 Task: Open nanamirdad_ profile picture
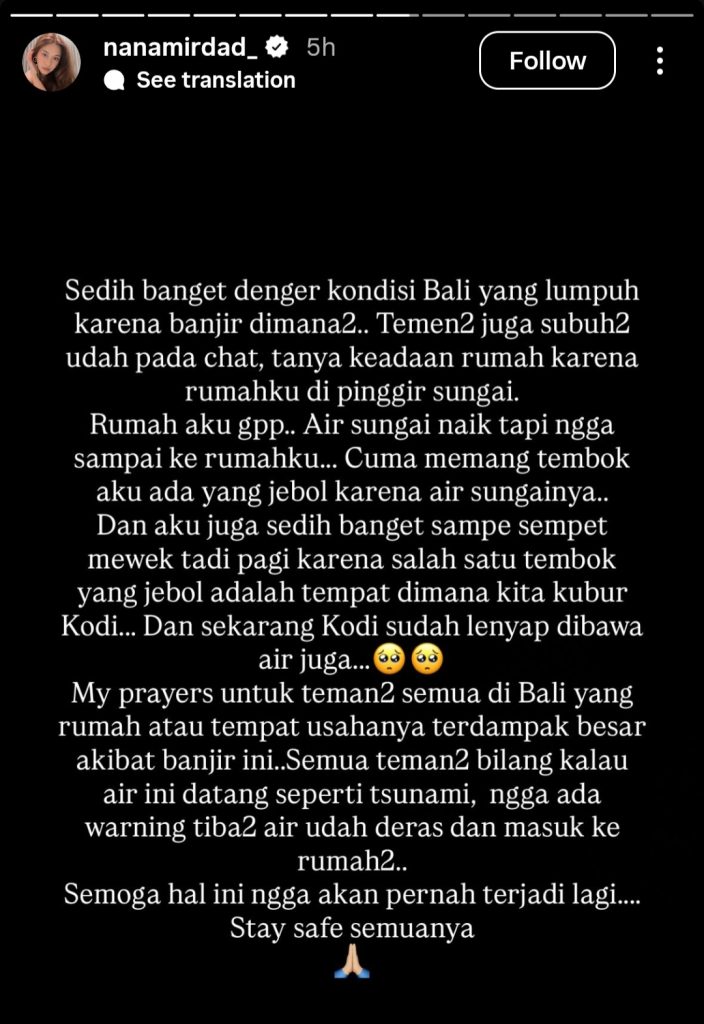point(51,62)
